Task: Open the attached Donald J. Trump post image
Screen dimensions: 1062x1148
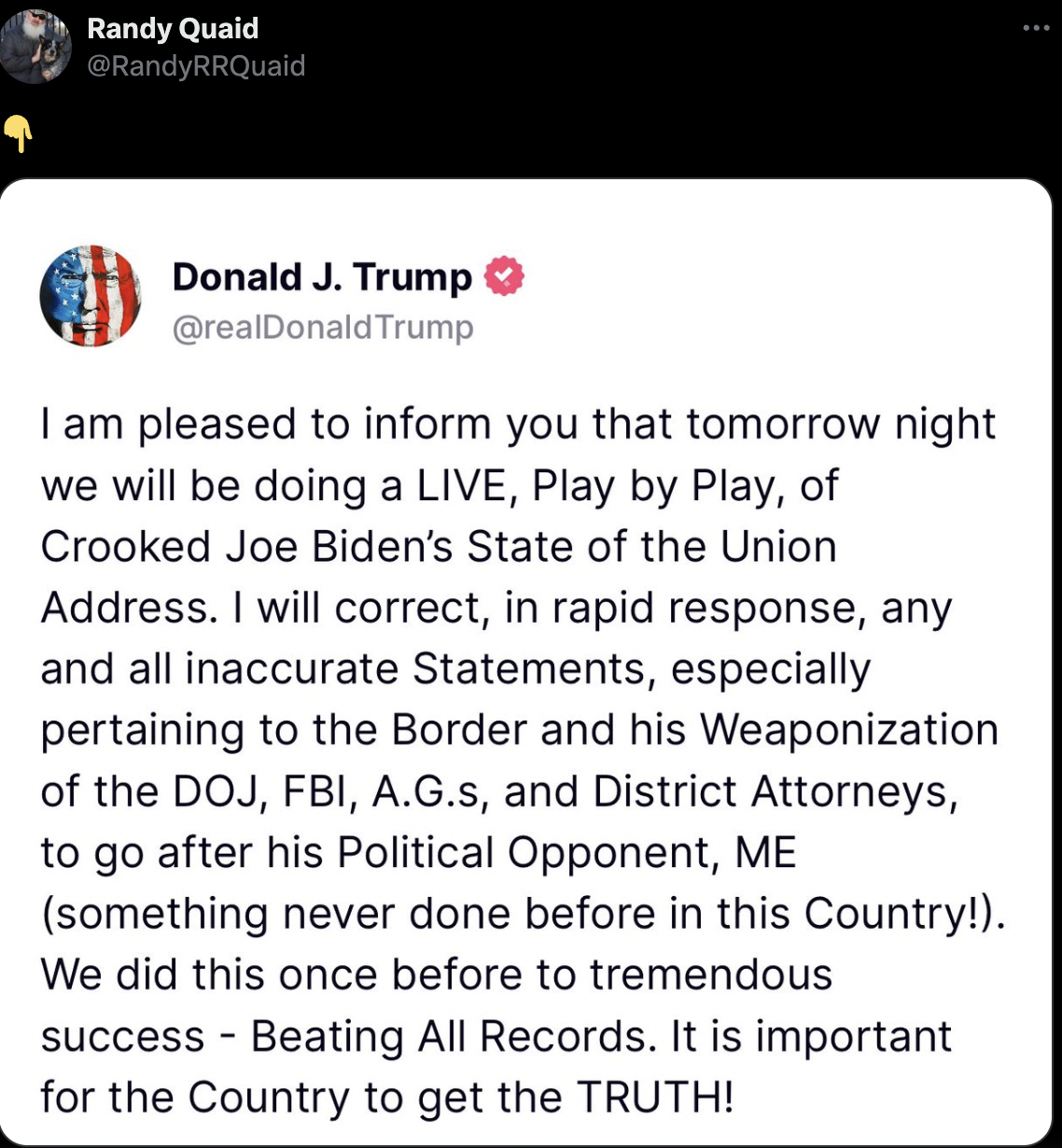Action: [x=525, y=663]
